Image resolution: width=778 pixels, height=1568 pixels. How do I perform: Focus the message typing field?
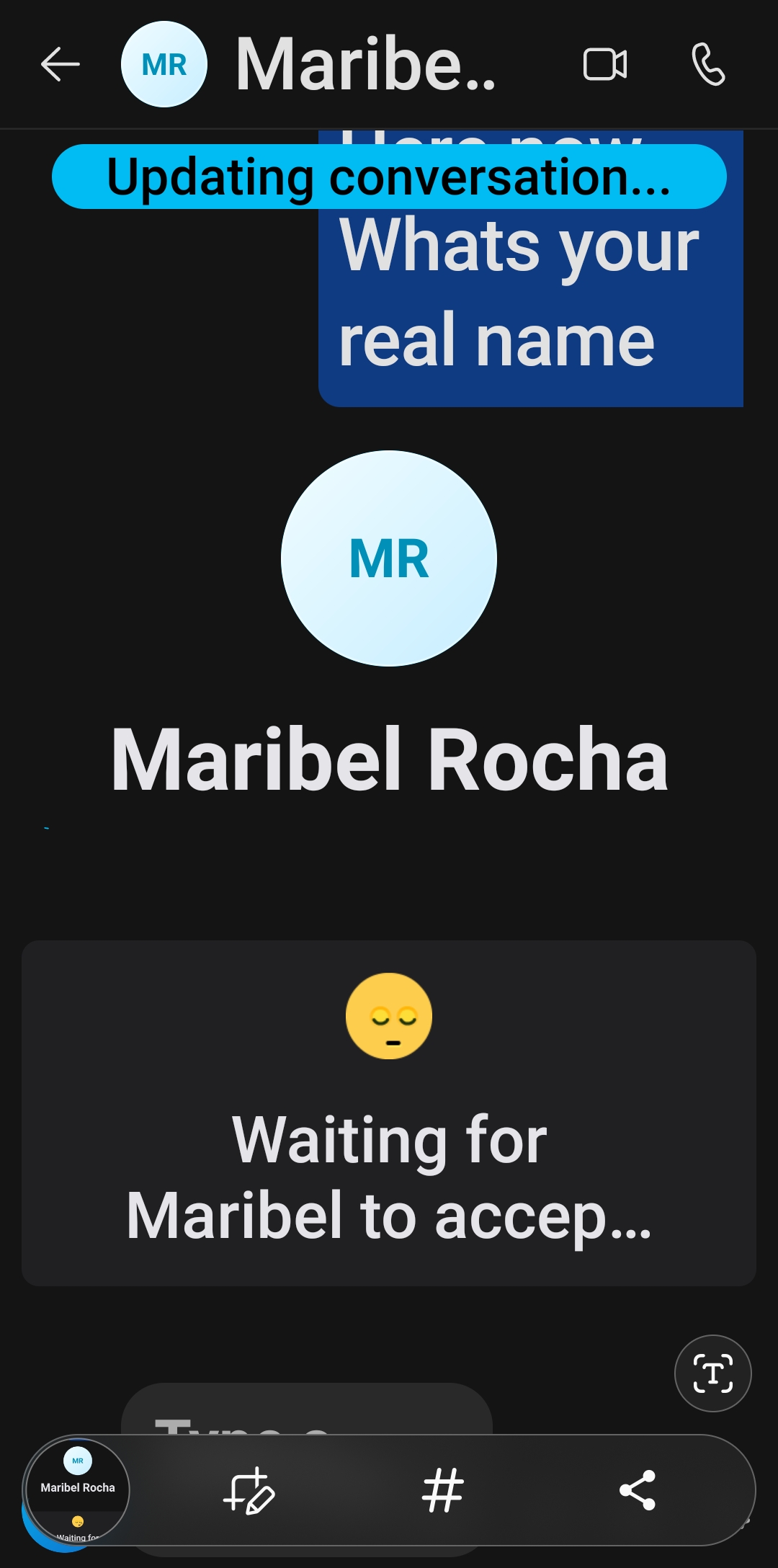point(307,1409)
